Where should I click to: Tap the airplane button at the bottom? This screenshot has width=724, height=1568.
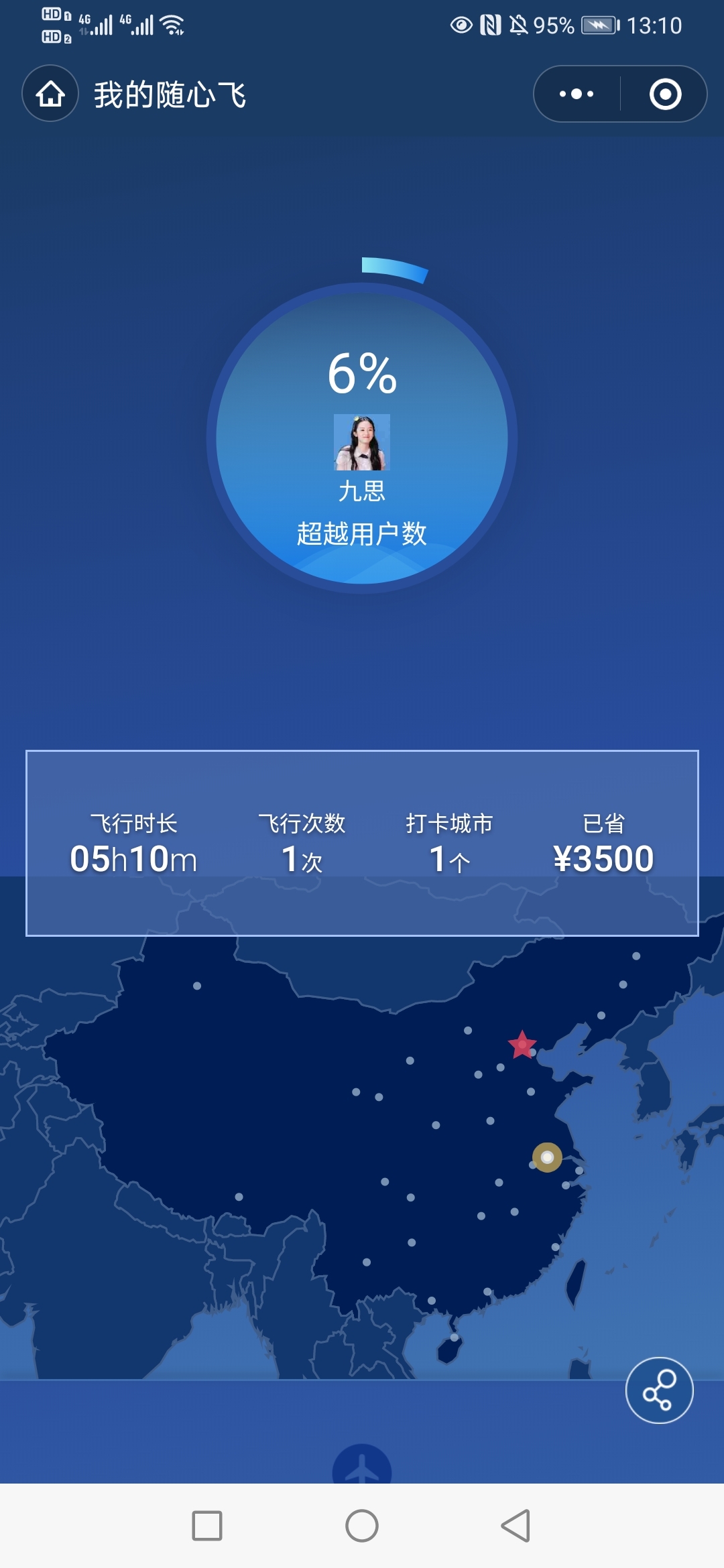point(362,1467)
